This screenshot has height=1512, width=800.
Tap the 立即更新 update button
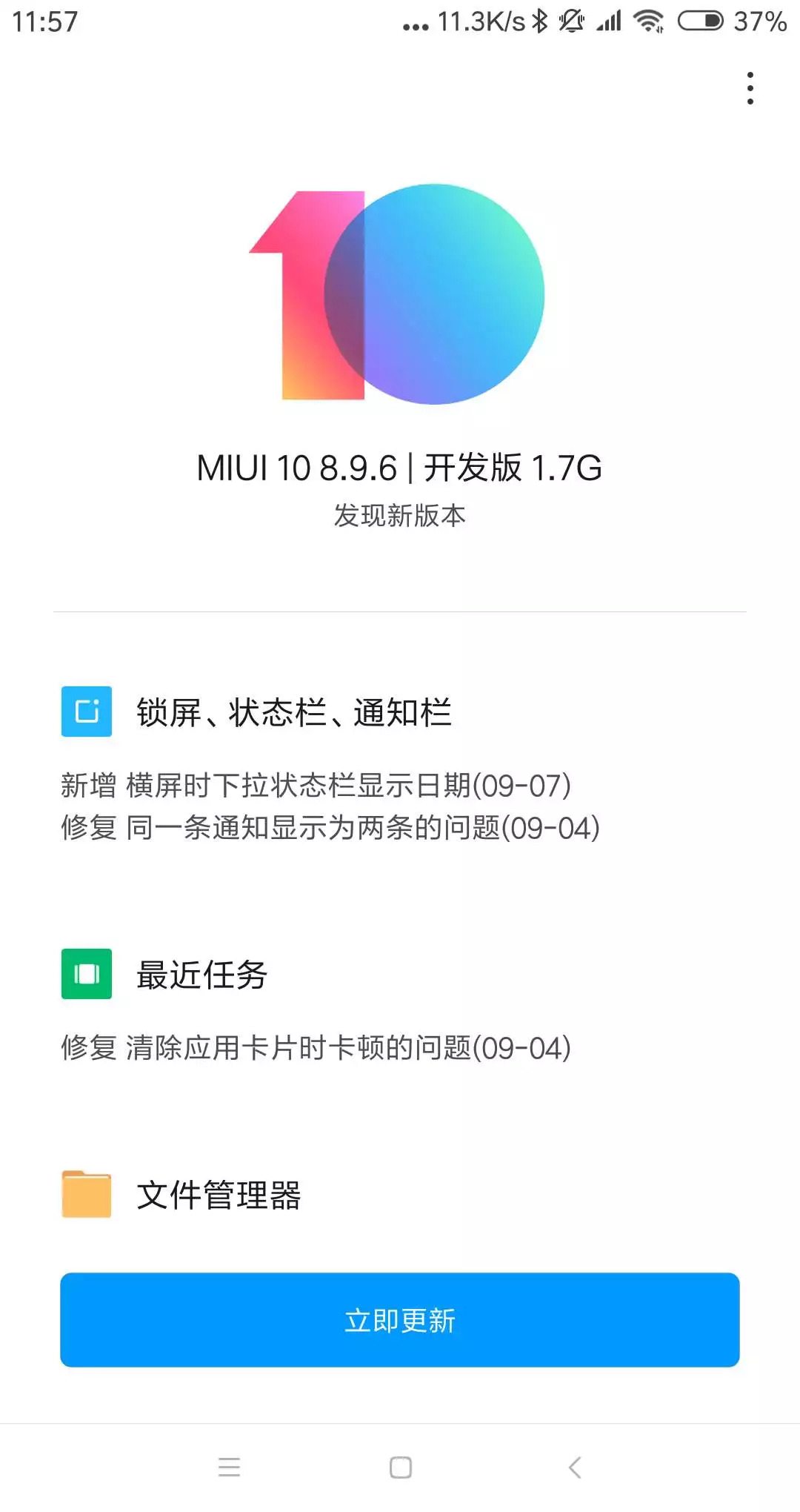[400, 1320]
